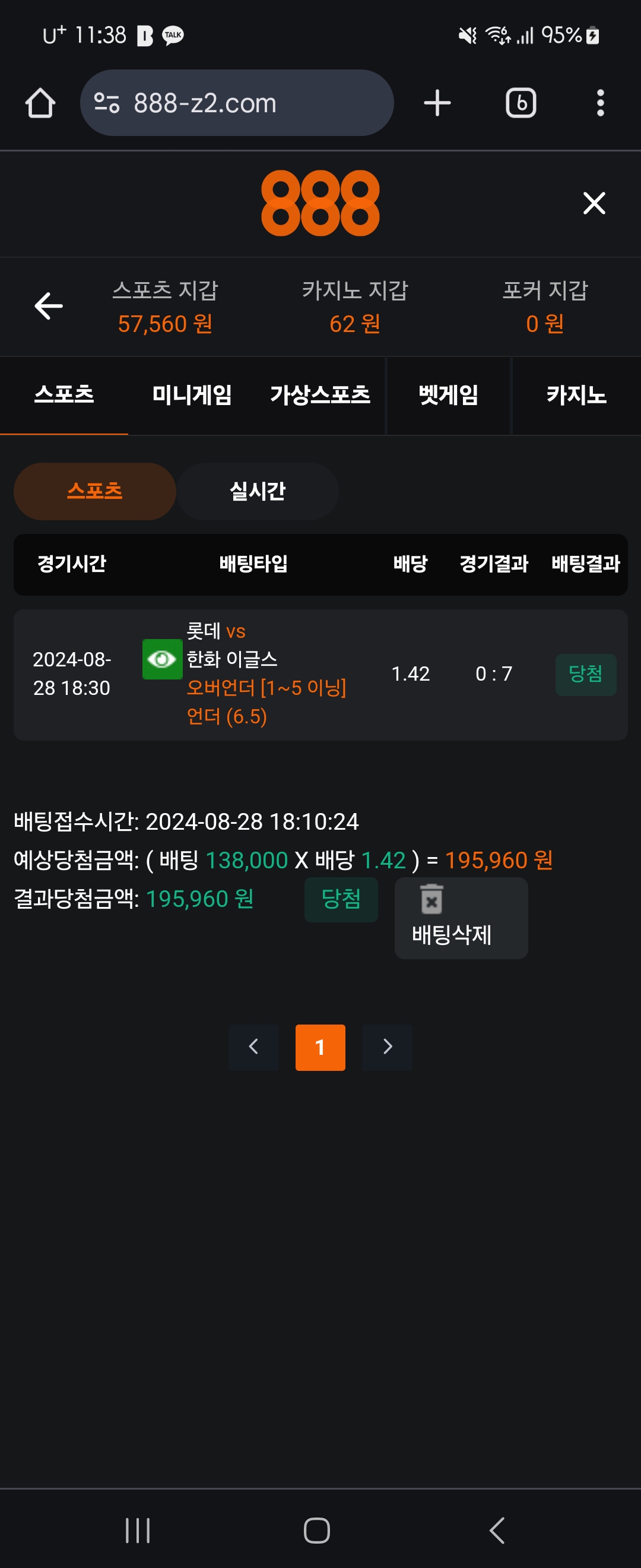The image size is (641, 1568).
Task: Tap the green eye icon for 롯데 match
Action: pyautogui.click(x=162, y=659)
